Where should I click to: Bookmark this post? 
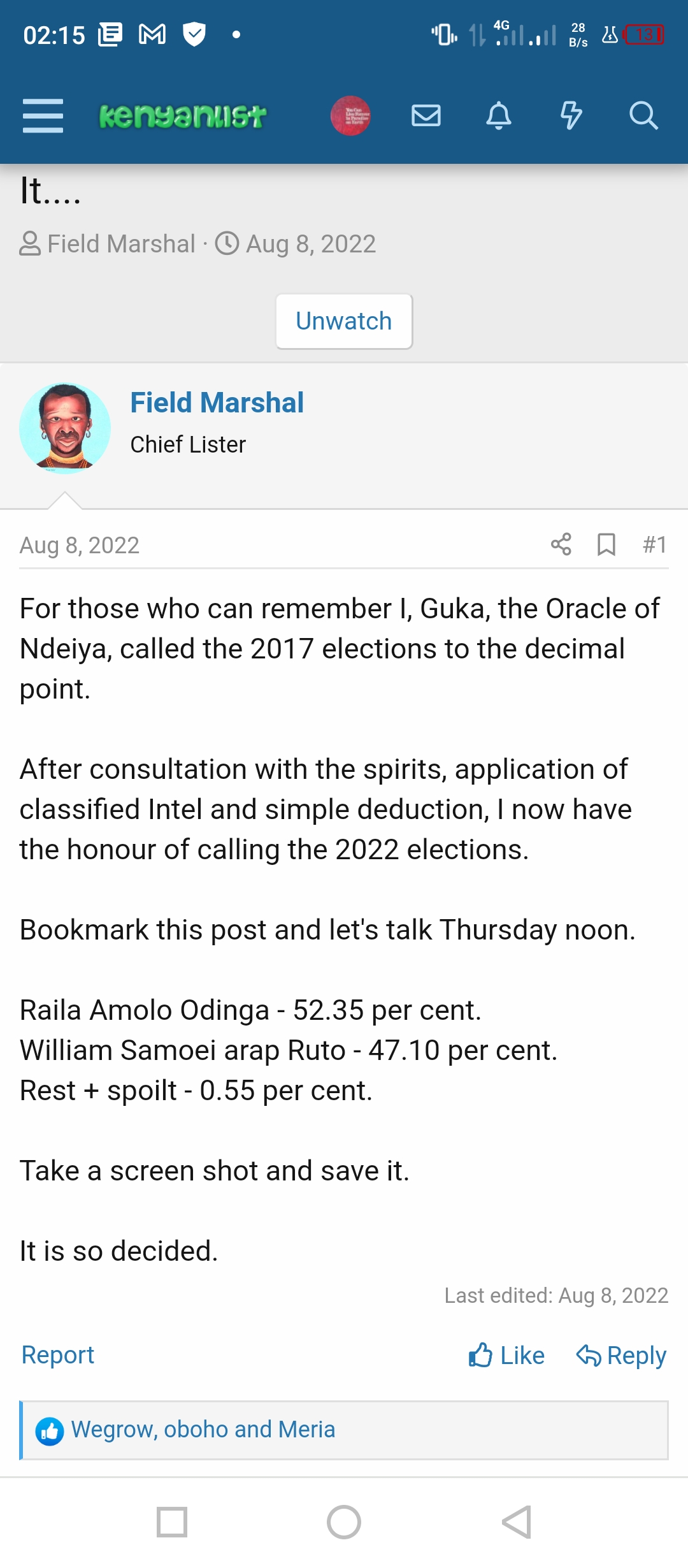[x=606, y=545]
